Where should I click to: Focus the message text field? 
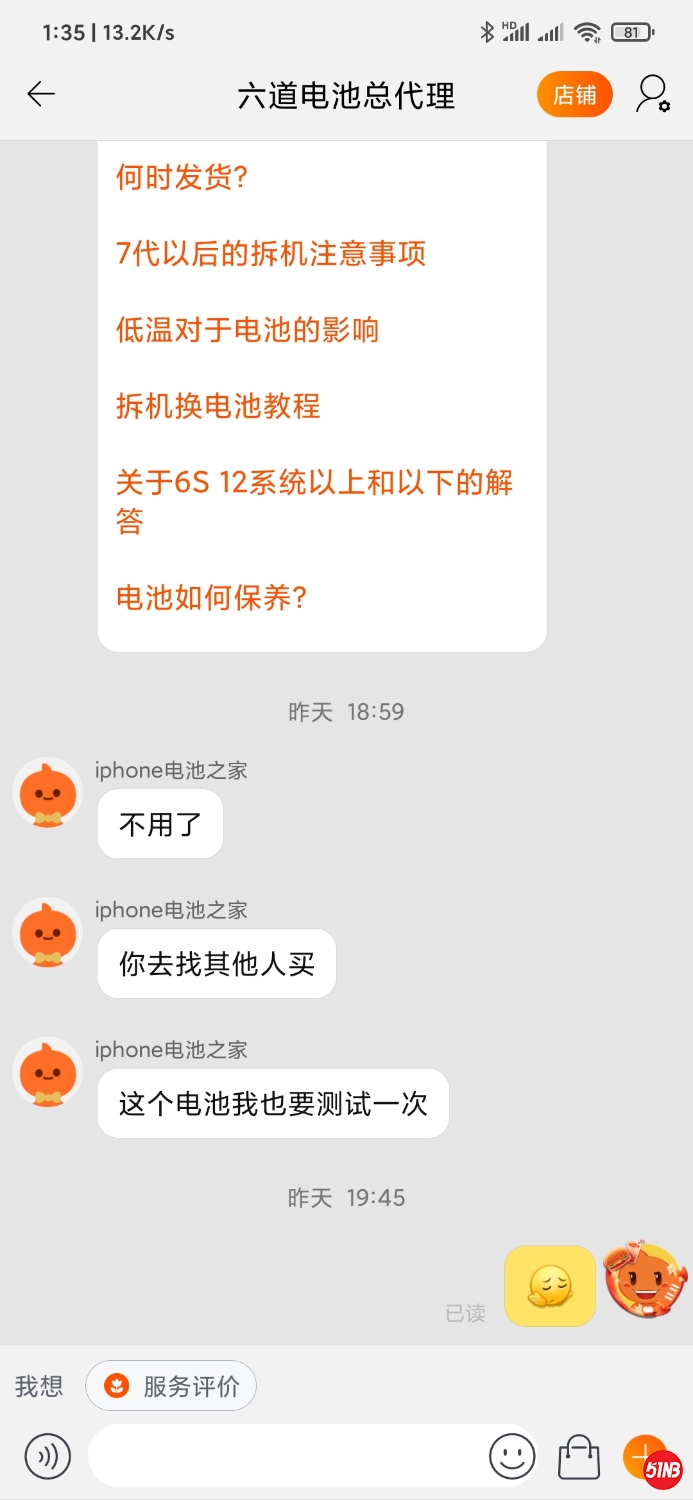tap(285, 1456)
